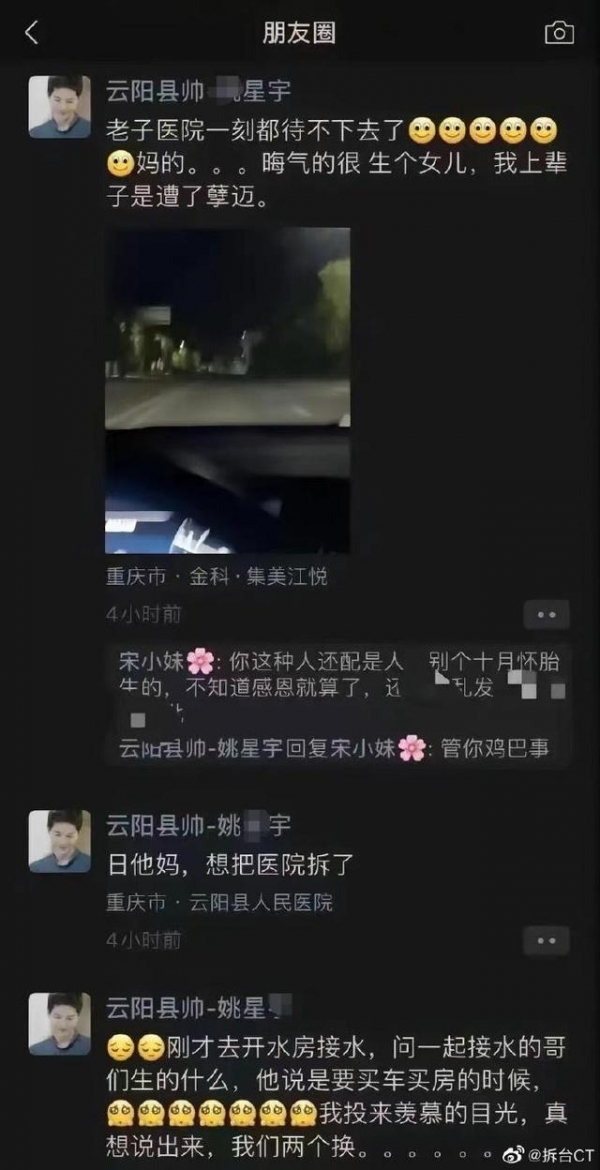Open the night road photo in the post
The height and width of the screenshot is (1170, 600).
[227, 390]
